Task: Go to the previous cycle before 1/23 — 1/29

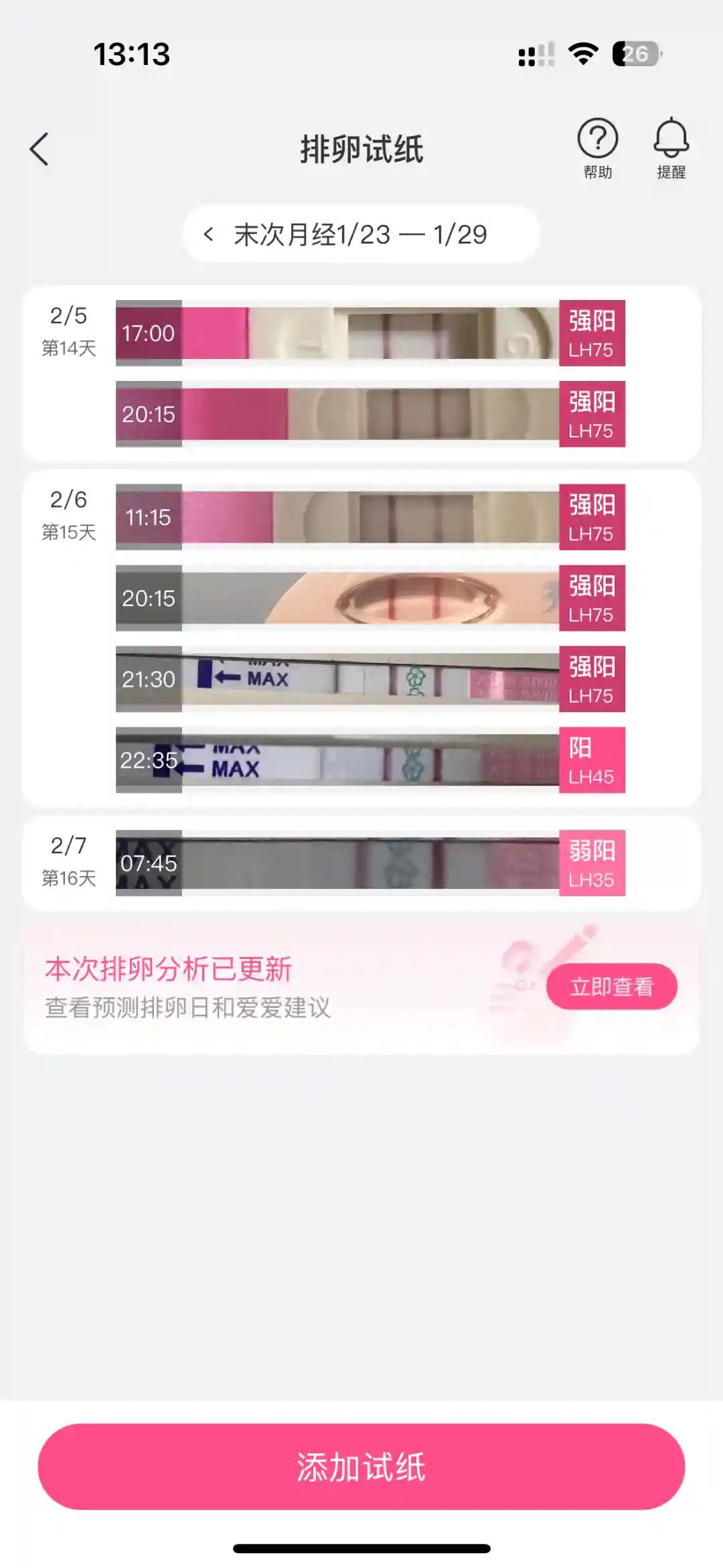Action: tap(209, 234)
